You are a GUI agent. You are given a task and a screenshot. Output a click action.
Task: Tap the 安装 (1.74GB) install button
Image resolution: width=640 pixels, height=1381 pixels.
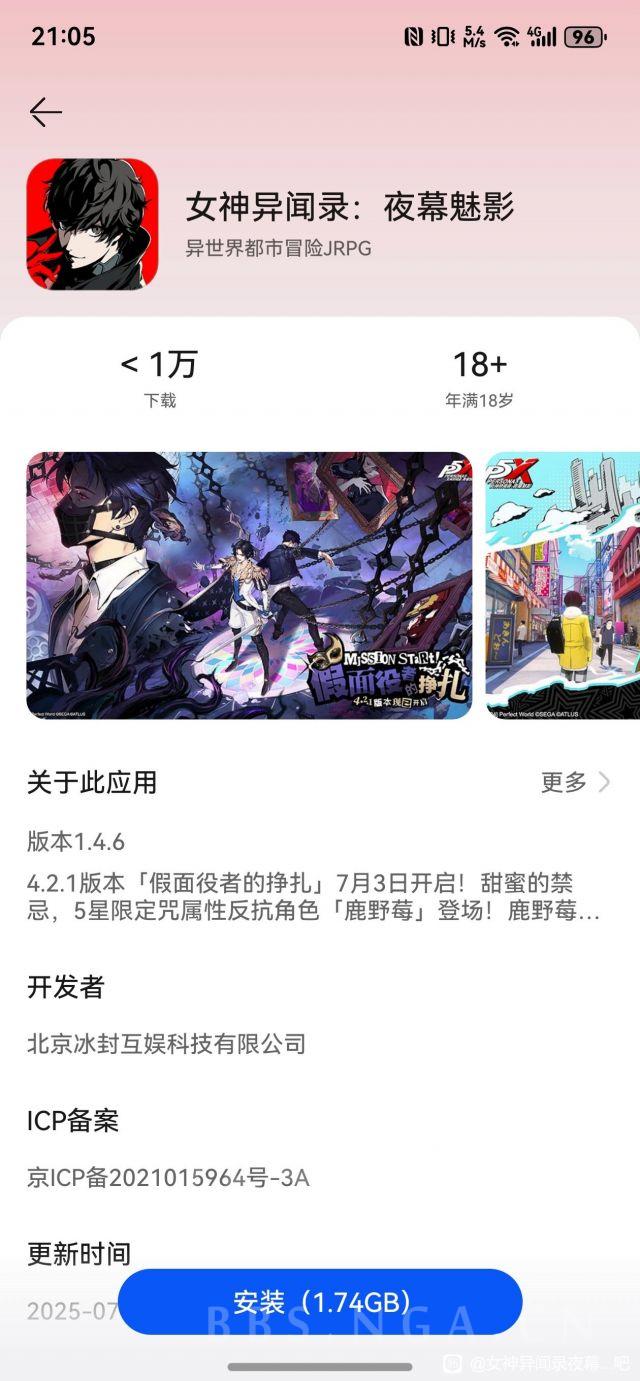click(x=320, y=1301)
